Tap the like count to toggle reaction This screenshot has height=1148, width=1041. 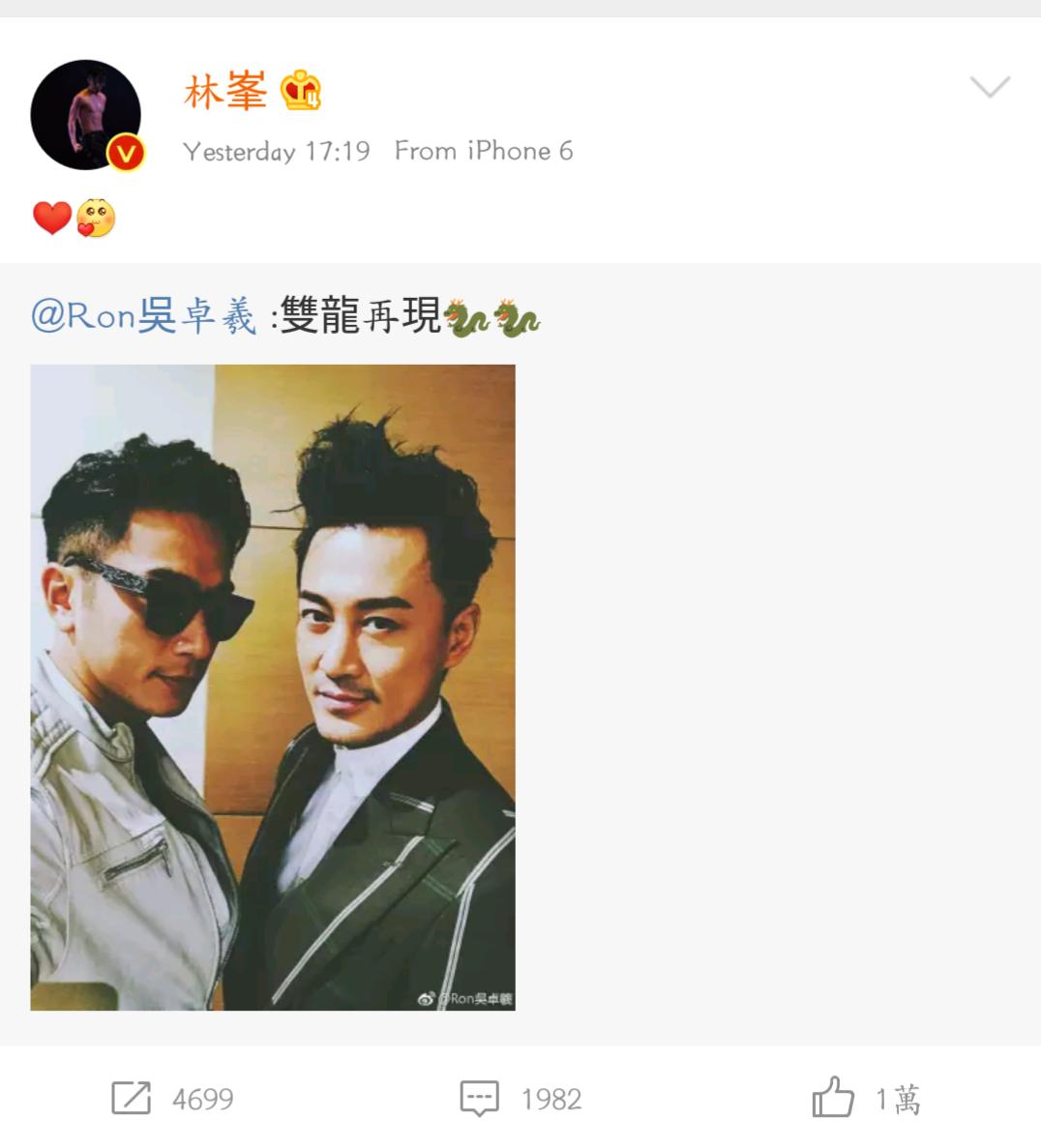(x=897, y=1099)
